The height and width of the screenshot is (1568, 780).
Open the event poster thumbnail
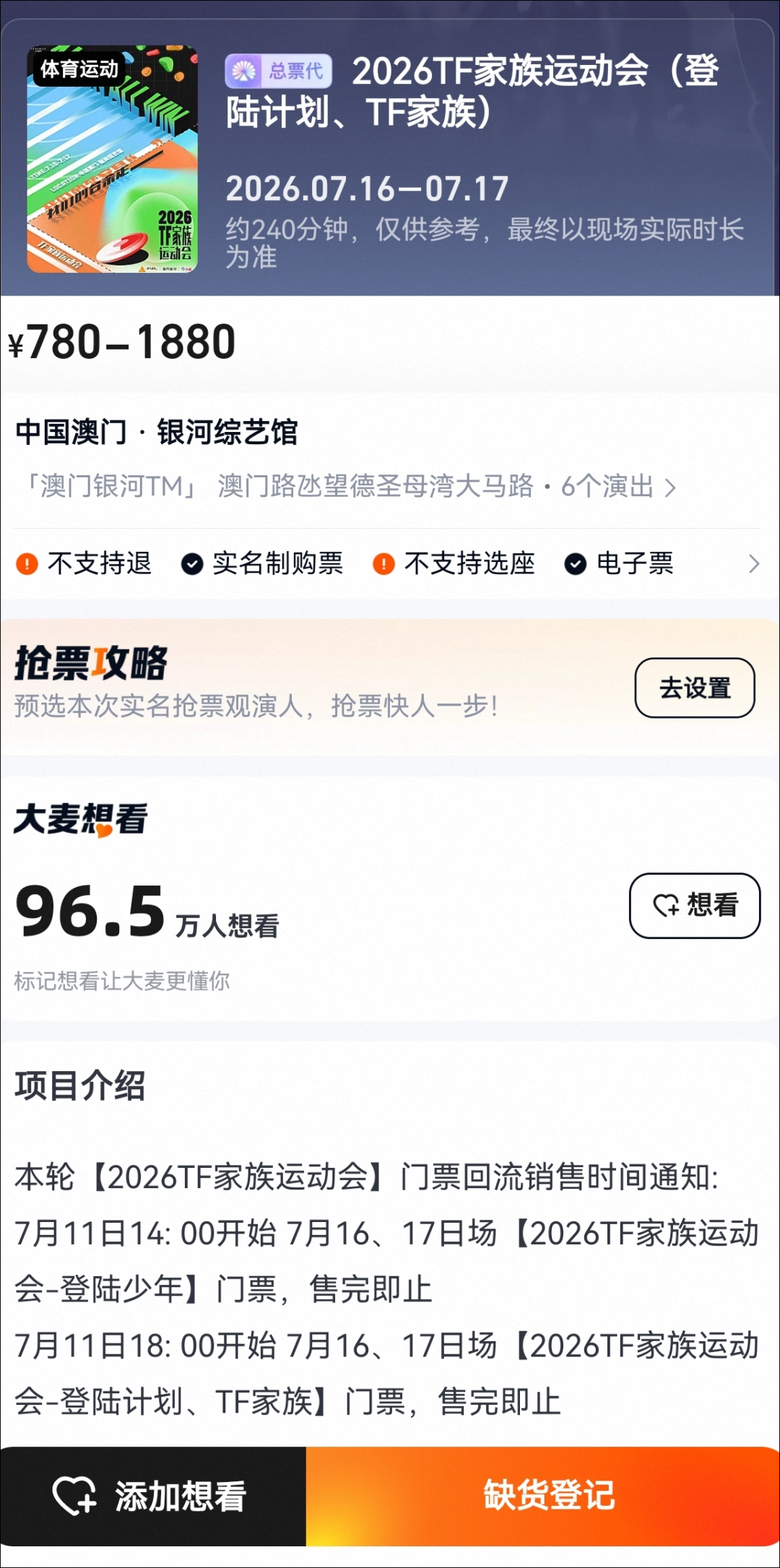coord(112,159)
